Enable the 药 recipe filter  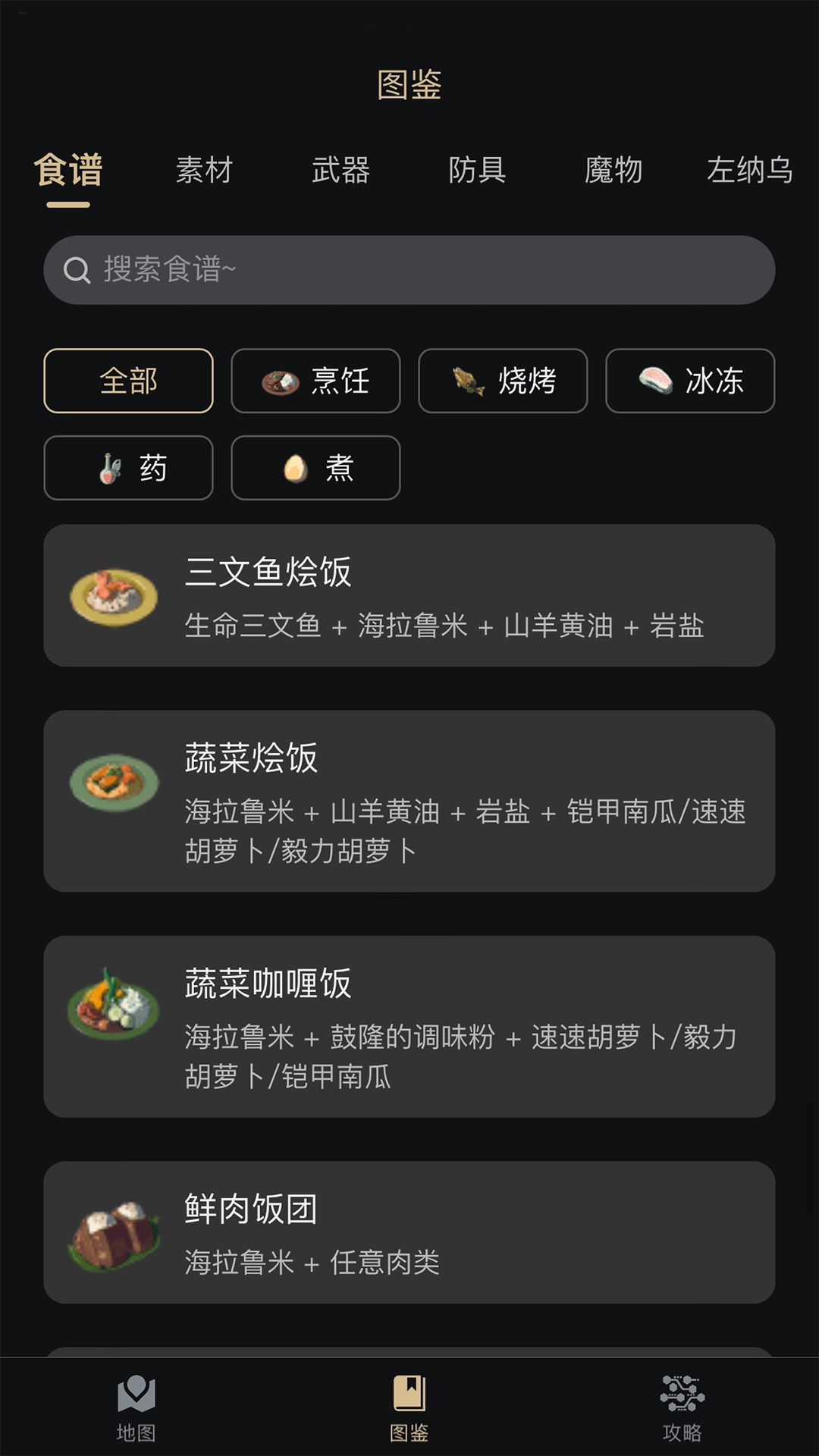tap(128, 468)
